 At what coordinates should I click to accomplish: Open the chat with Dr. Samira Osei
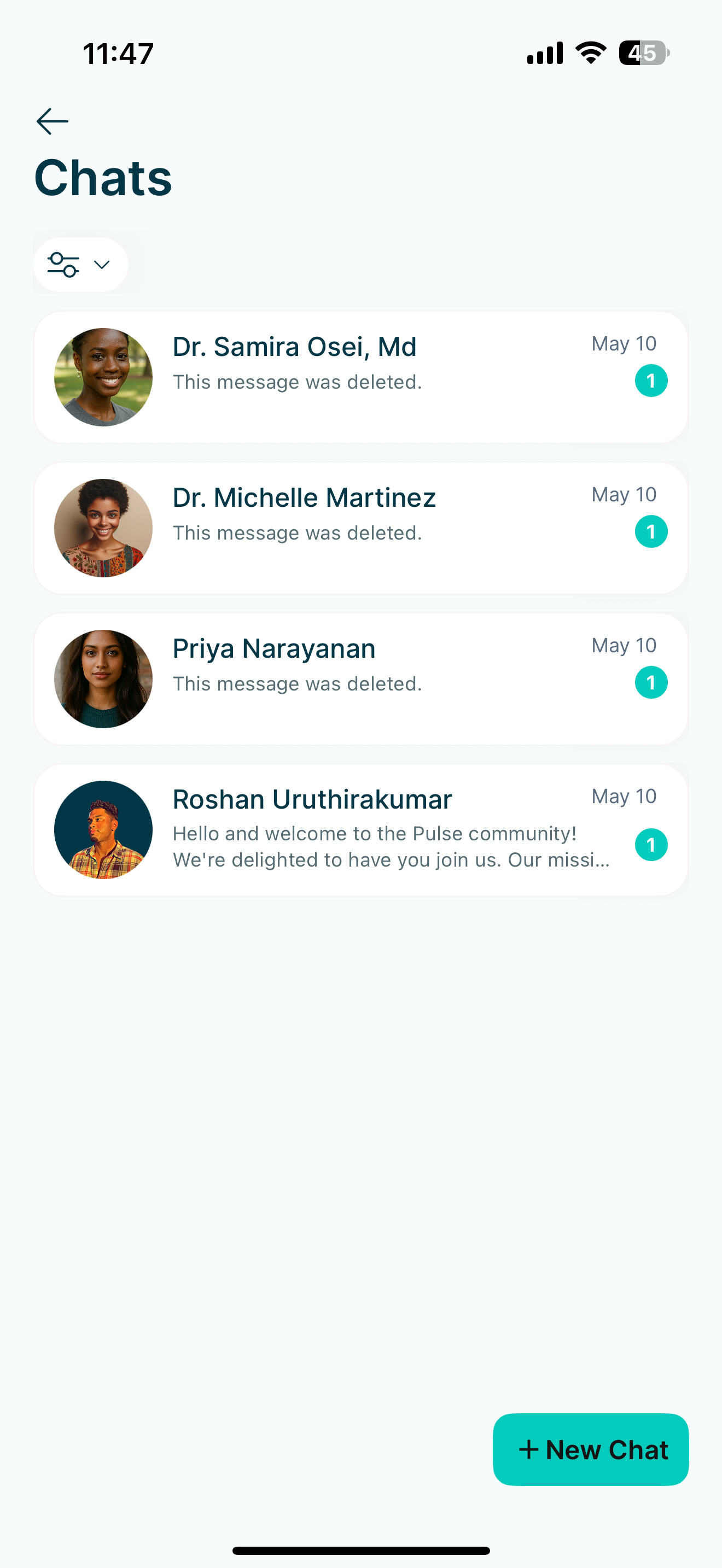coord(360,377)
